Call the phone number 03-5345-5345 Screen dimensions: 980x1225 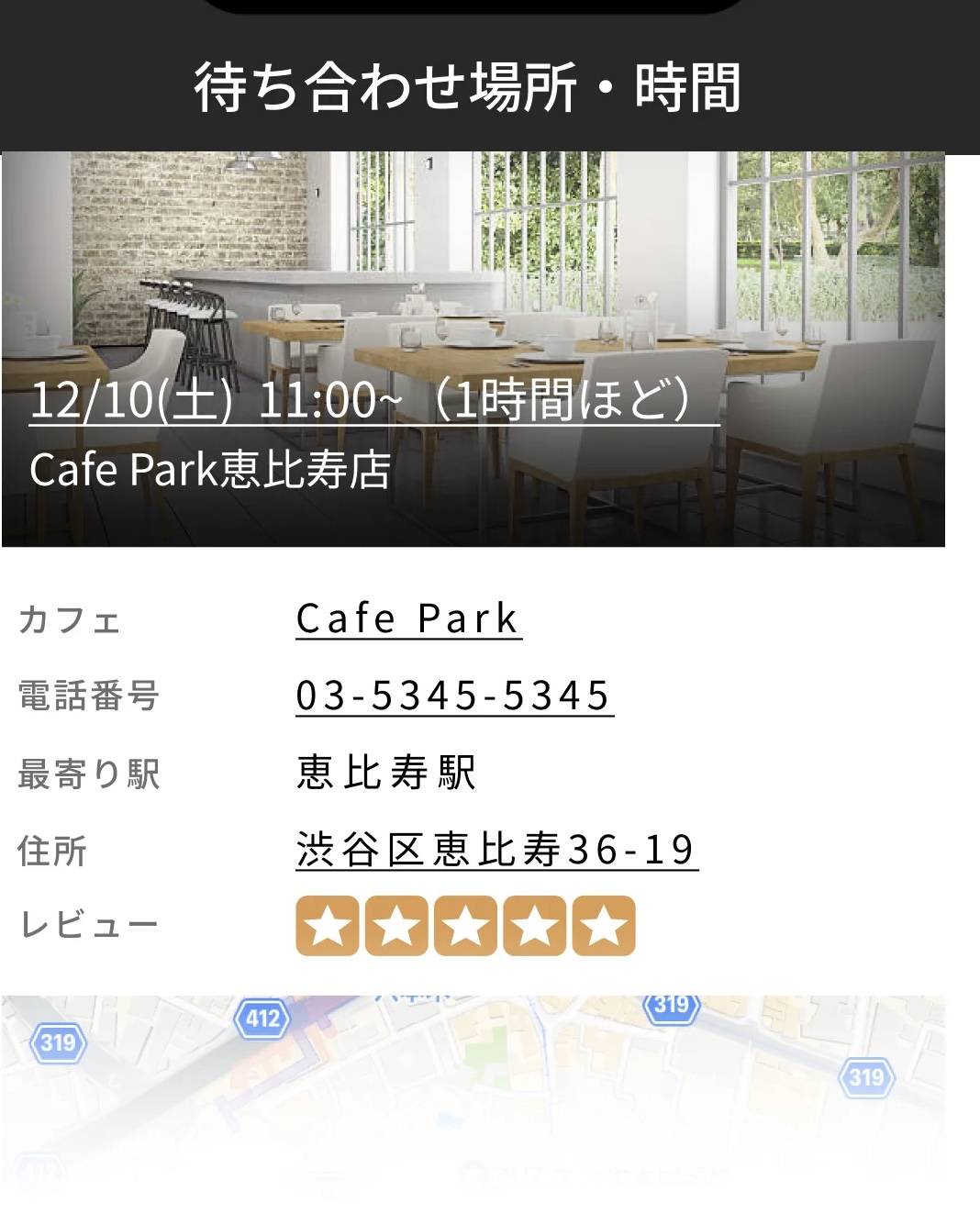pyautogui.click(x=453, y=696)
